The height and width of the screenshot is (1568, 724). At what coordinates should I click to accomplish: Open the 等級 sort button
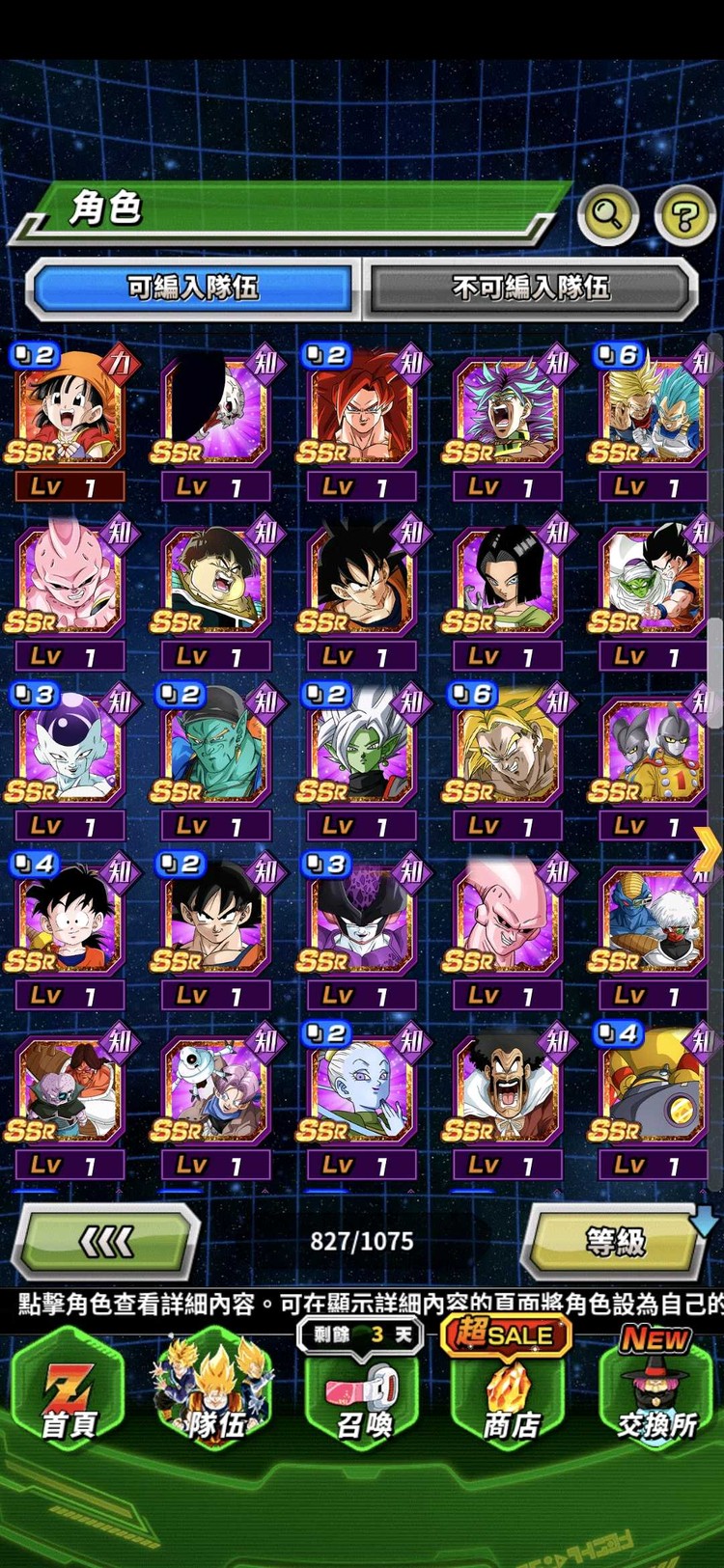tap(615, 1241)
